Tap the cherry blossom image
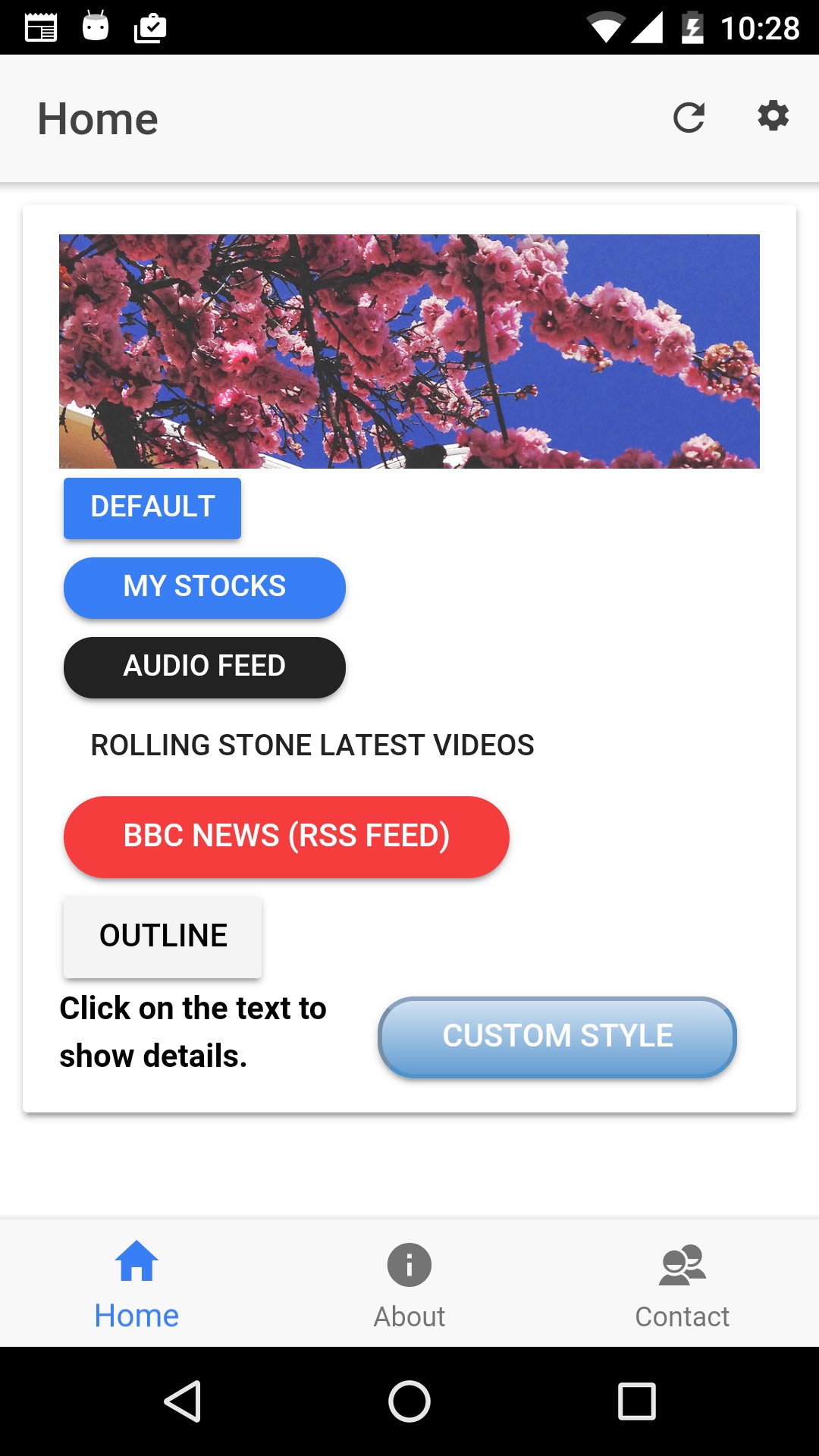819x1456 pixels. pyautogui.click(x=409, y=351)
